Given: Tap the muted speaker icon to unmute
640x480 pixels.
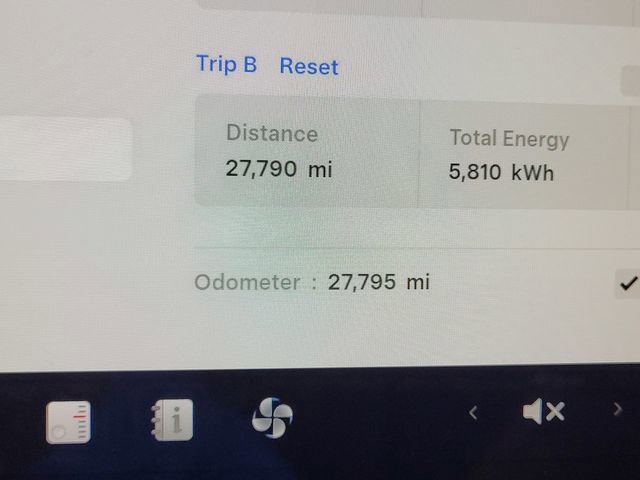Looking at the screenshot, I should point(543,411).
